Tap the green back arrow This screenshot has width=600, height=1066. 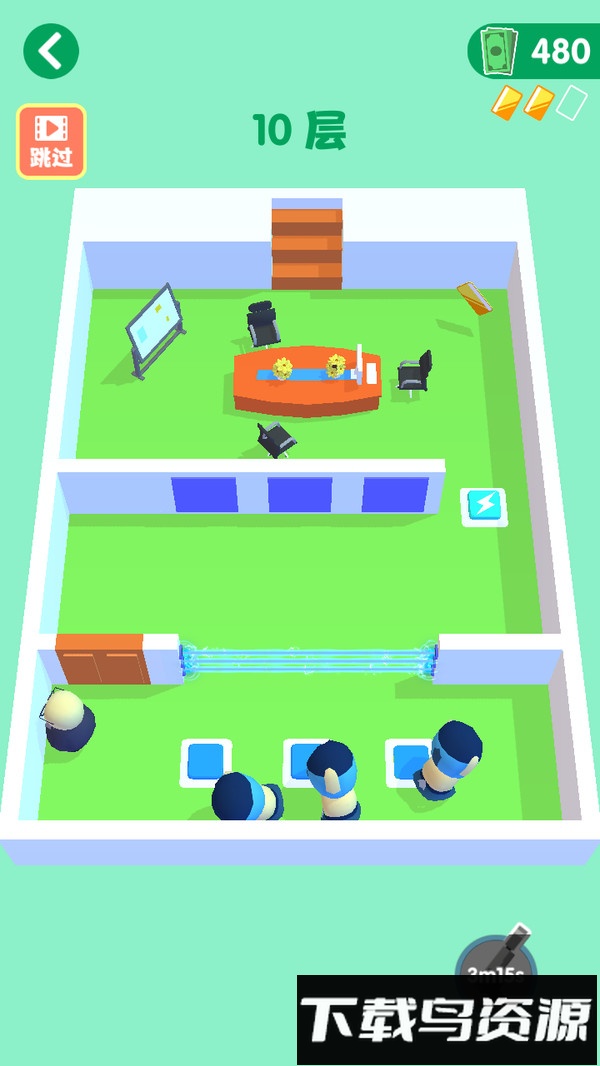(51, 51)
